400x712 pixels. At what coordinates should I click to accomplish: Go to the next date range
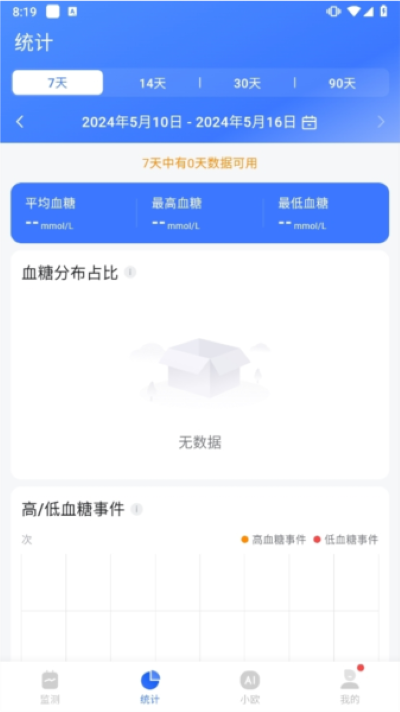coord(380,122)
